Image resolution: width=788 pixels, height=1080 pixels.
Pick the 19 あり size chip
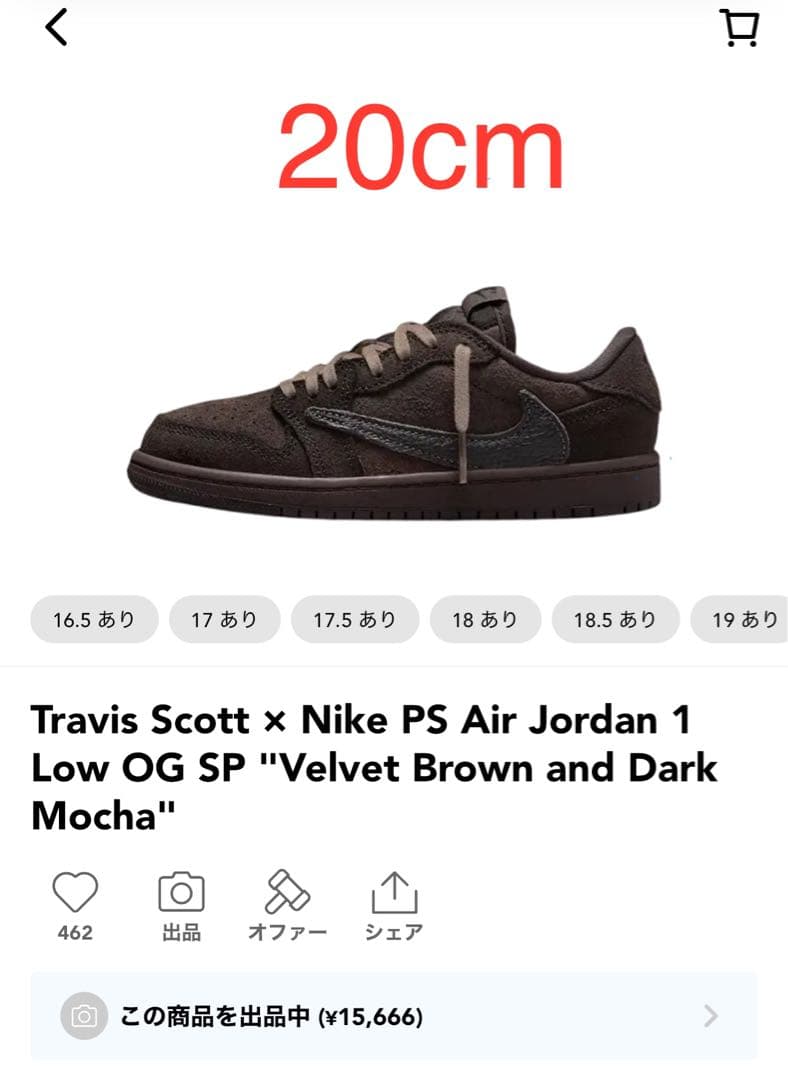tap(744, 619)
